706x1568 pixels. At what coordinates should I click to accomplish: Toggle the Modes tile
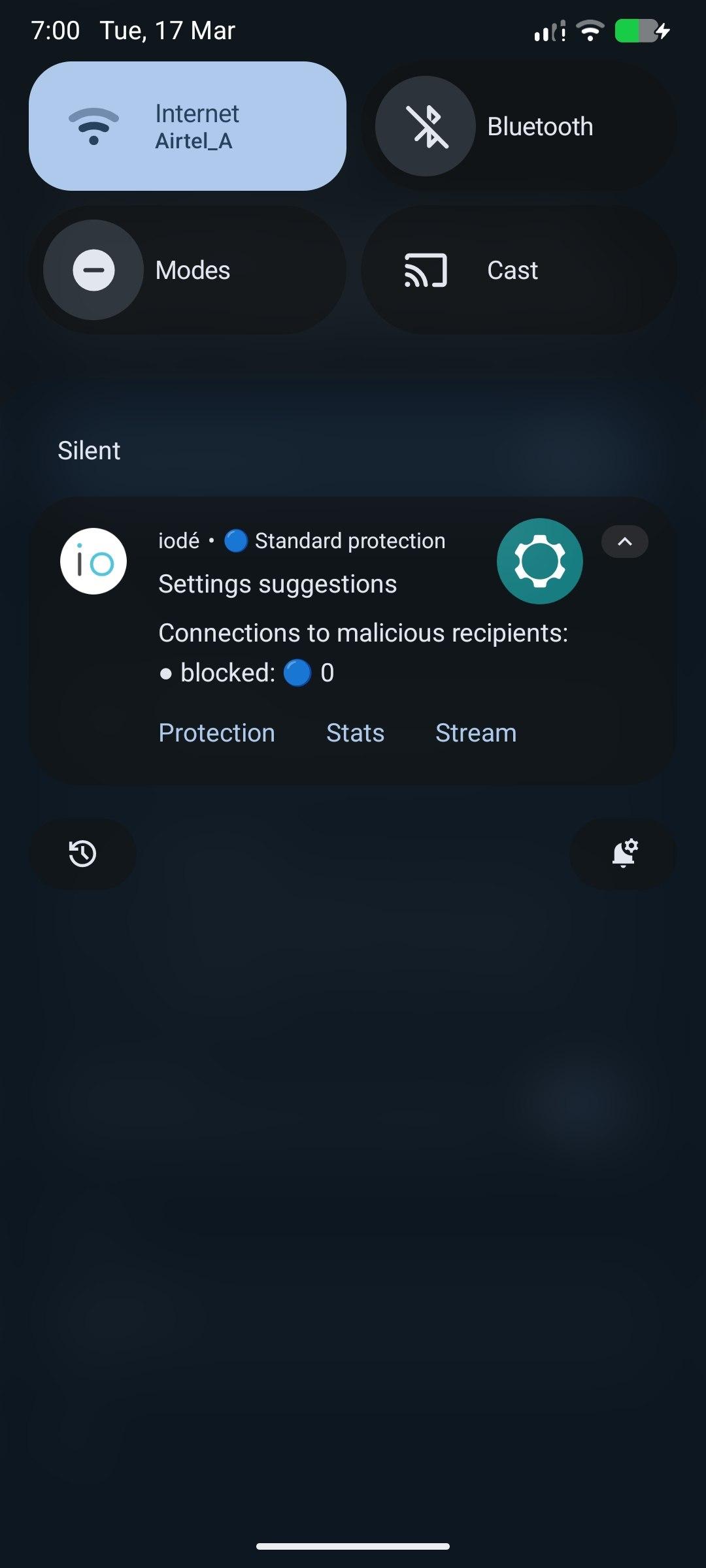(x=93, y=270)
